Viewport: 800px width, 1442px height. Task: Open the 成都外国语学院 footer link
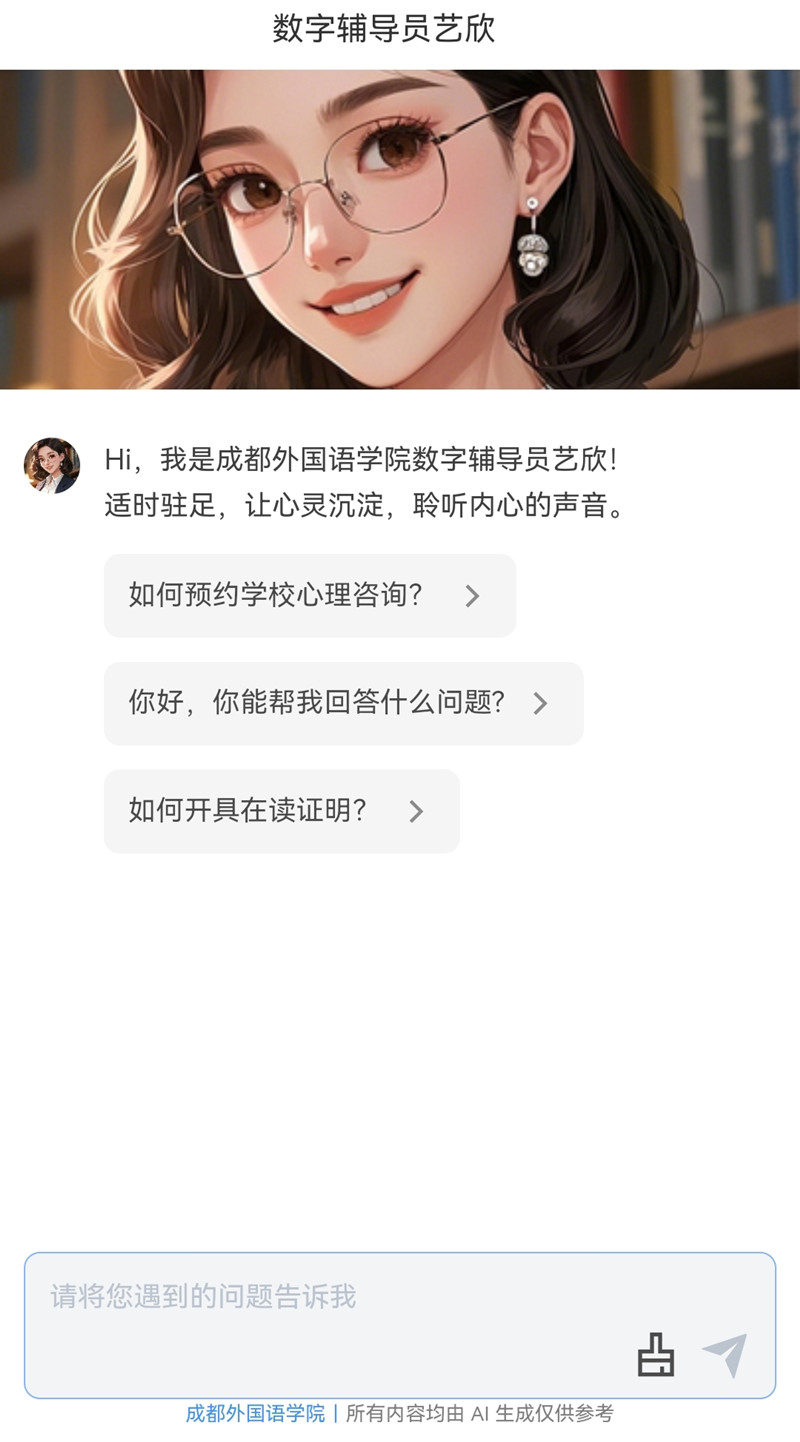point(255,1416)
